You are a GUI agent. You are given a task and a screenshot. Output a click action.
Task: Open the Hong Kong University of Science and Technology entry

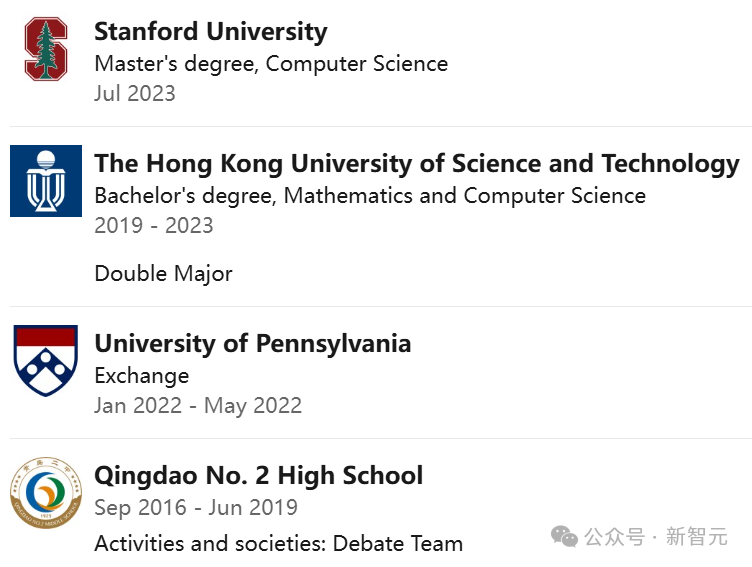point(416,163)
